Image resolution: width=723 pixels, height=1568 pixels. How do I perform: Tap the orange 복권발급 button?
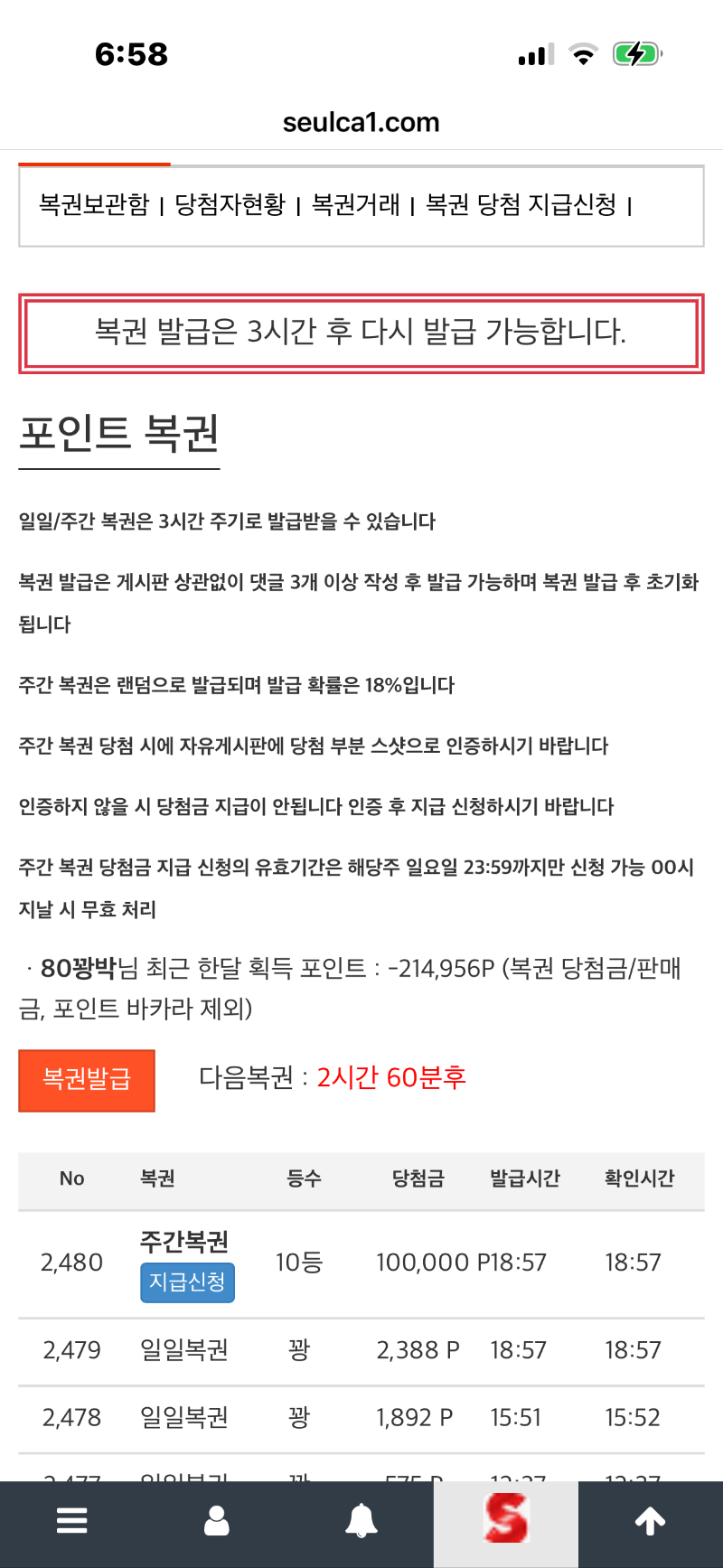87,1080
